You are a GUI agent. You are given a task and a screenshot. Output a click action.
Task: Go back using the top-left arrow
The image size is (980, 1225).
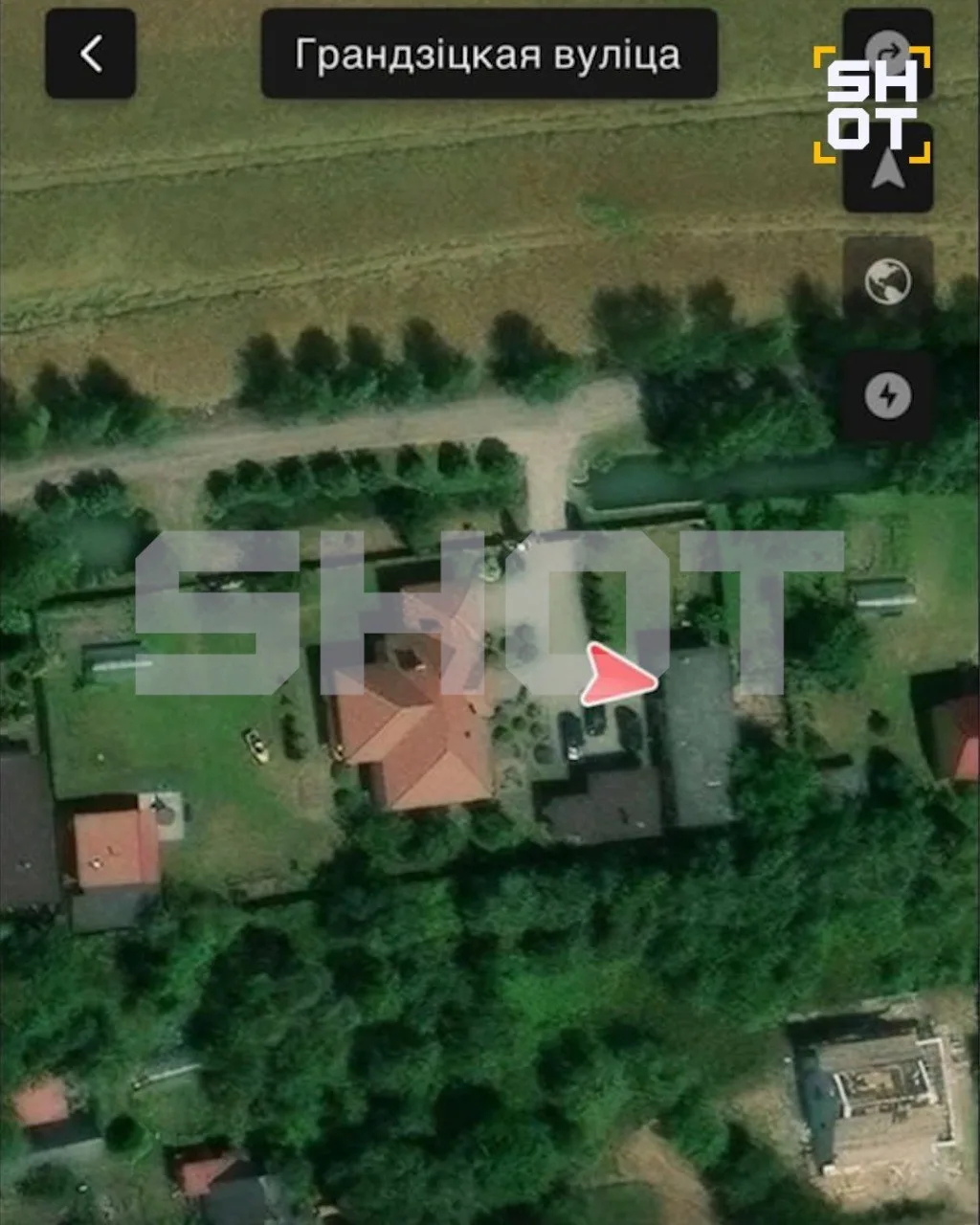tap(90, 54)
